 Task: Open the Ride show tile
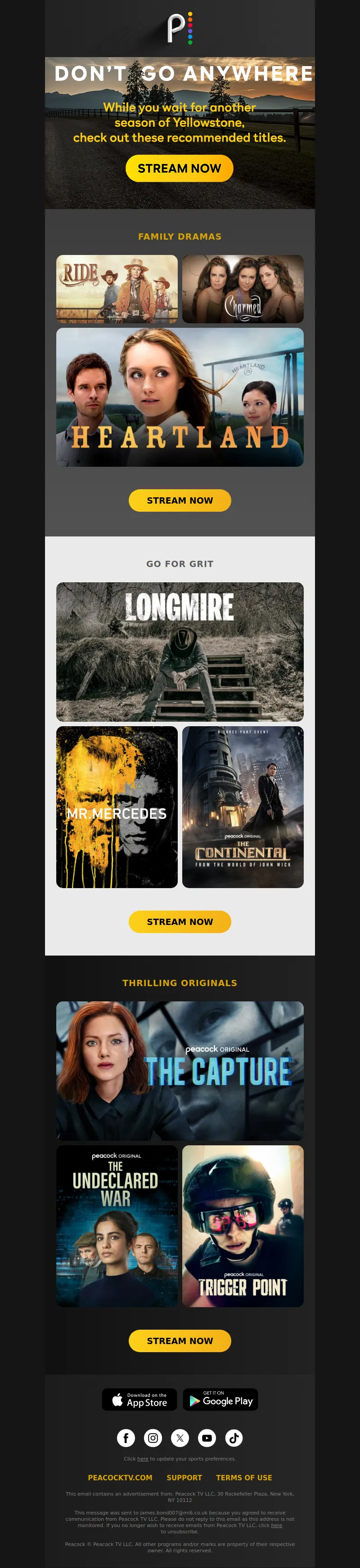(x=117, y=289)
